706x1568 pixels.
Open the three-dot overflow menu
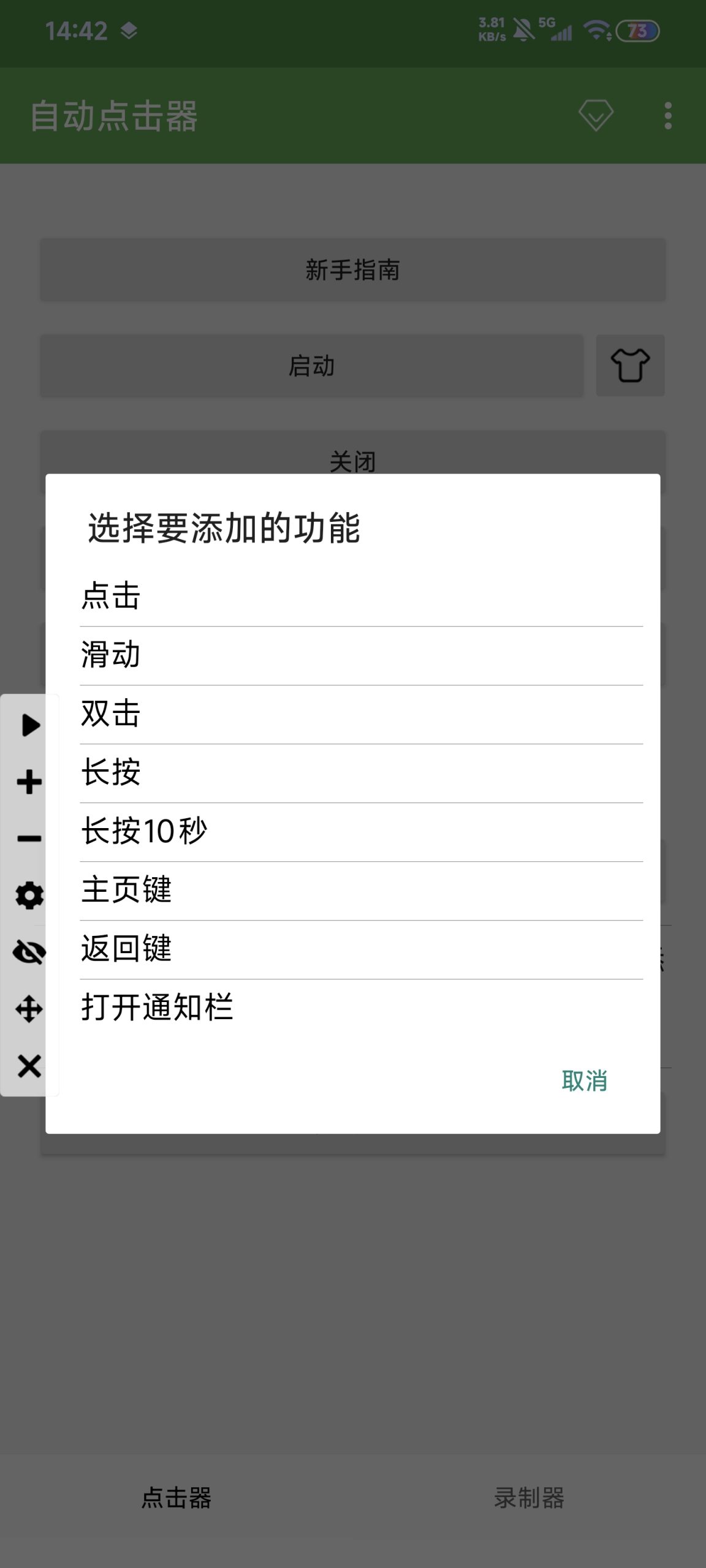click(x=667, y=116)
